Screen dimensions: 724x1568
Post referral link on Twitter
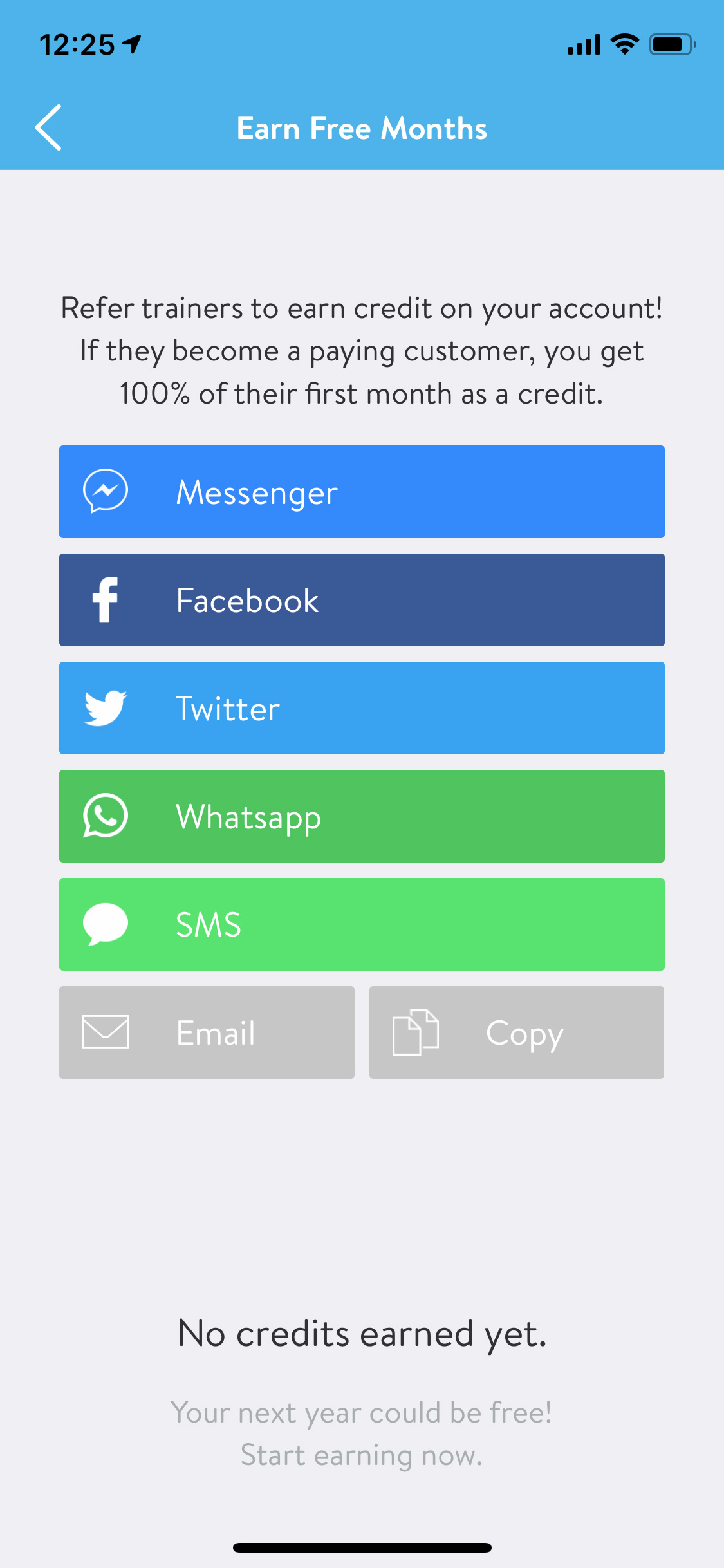(362, 708)
